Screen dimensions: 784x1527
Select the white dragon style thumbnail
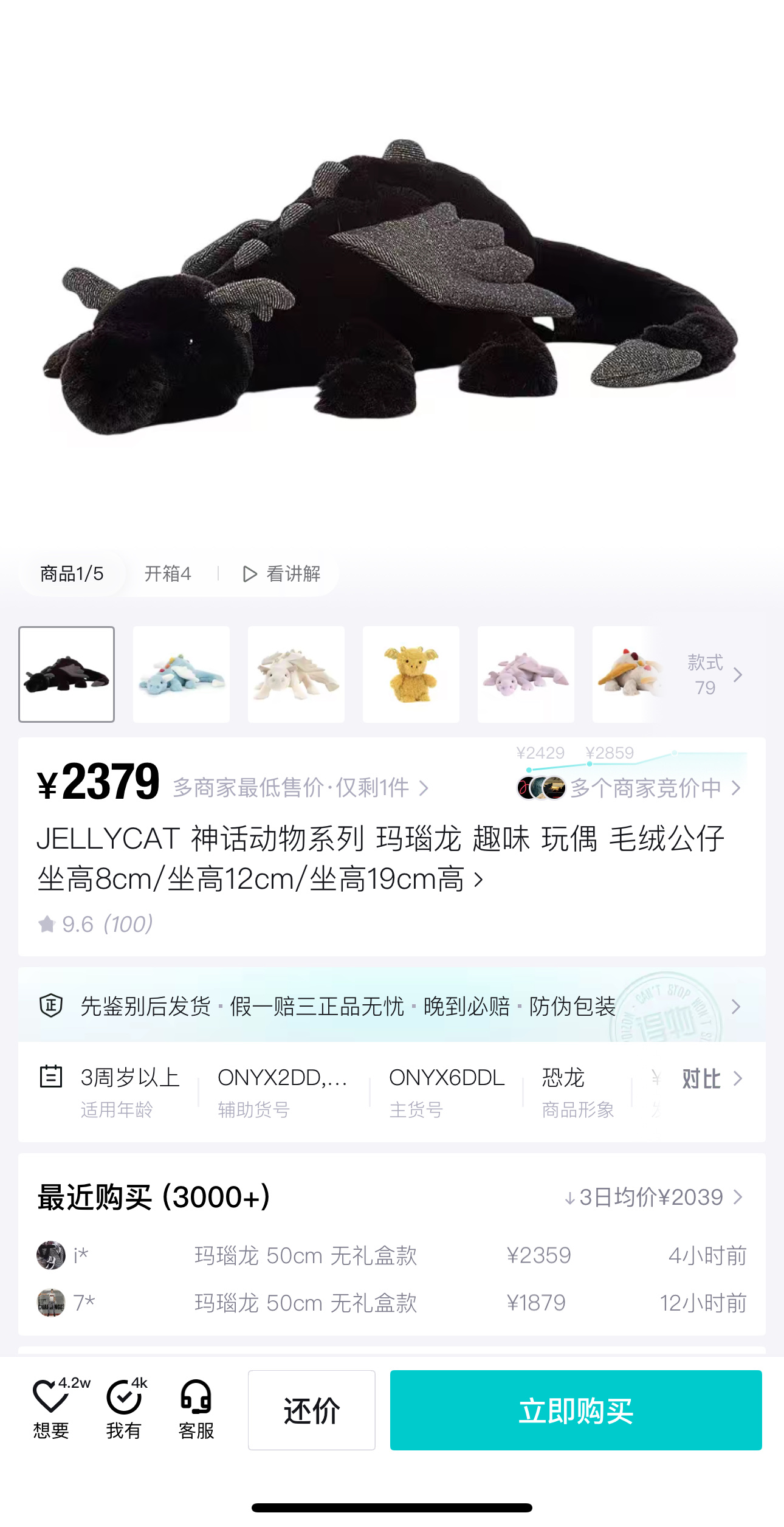click(296, 674)
